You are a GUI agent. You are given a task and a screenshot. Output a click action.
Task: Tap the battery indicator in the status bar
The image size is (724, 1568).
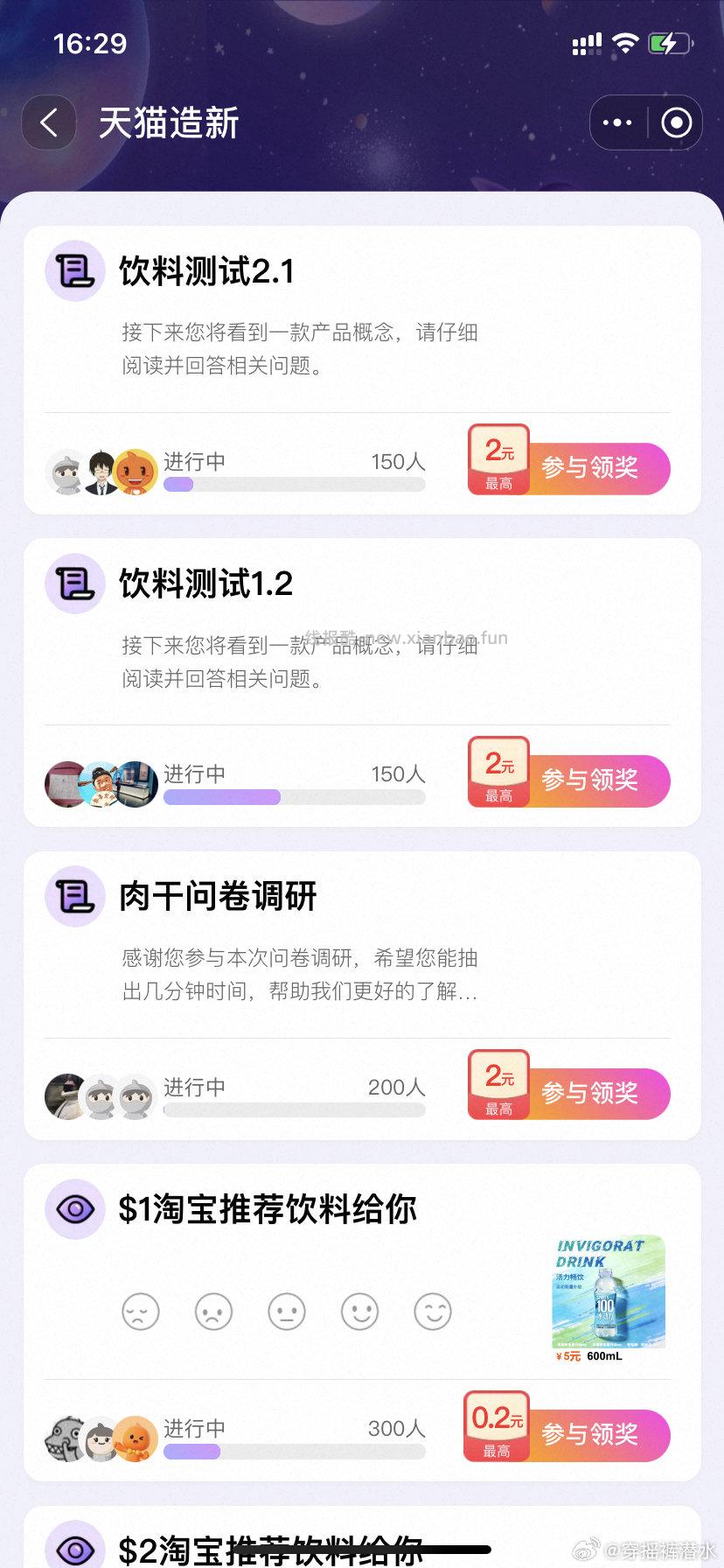[x=669, y=42]
